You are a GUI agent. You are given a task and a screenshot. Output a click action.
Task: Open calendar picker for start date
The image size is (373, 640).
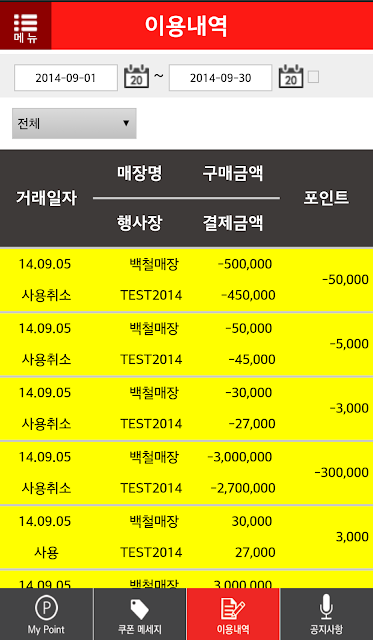click(136, 76)
